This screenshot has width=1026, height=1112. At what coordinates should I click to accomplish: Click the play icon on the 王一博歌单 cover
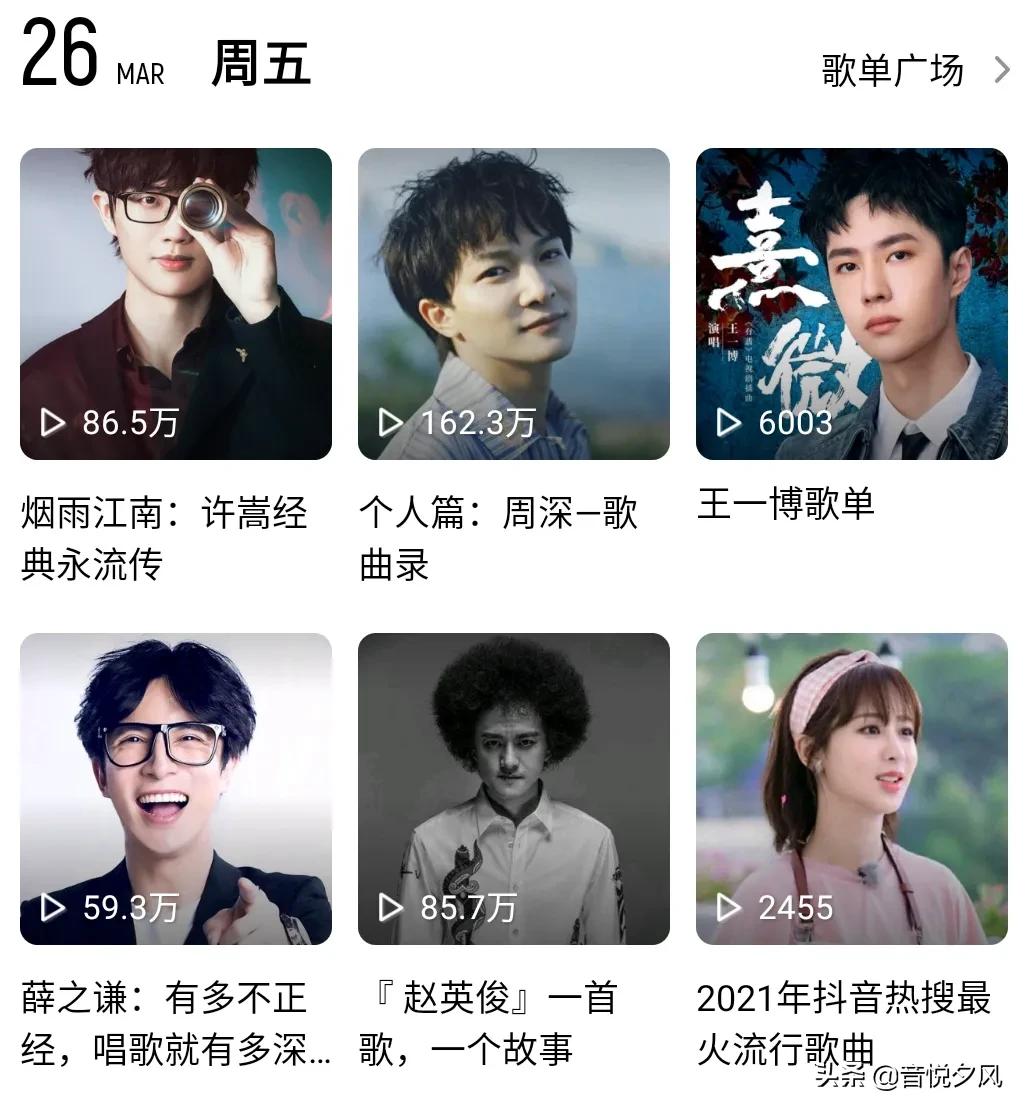[x=727, y=423]
